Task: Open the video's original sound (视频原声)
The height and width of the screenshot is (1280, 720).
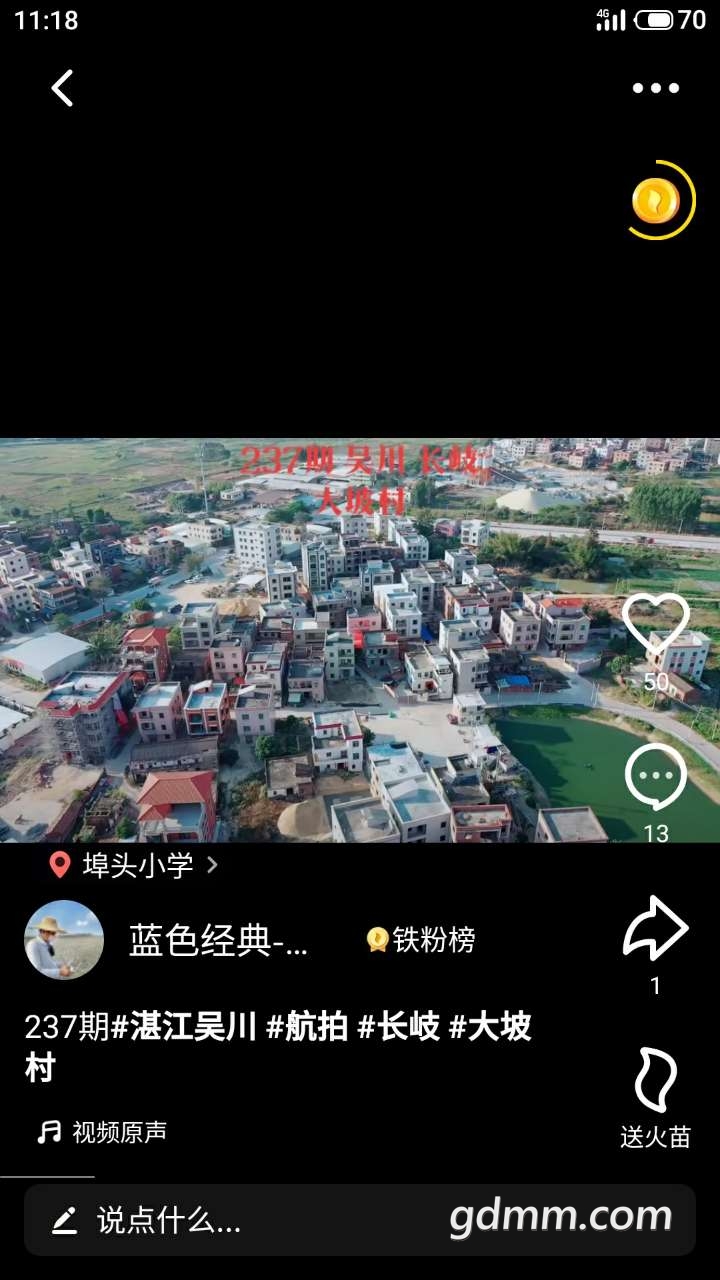Action: click(x=103, y=1132)
